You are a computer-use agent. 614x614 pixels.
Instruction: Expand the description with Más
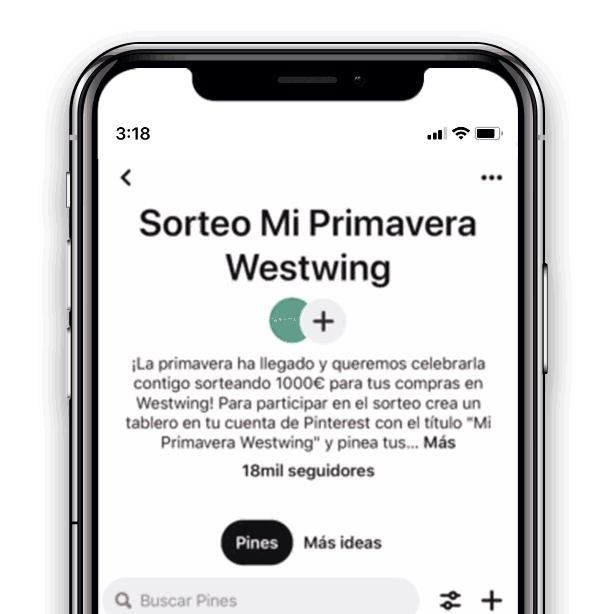(440, 442)
